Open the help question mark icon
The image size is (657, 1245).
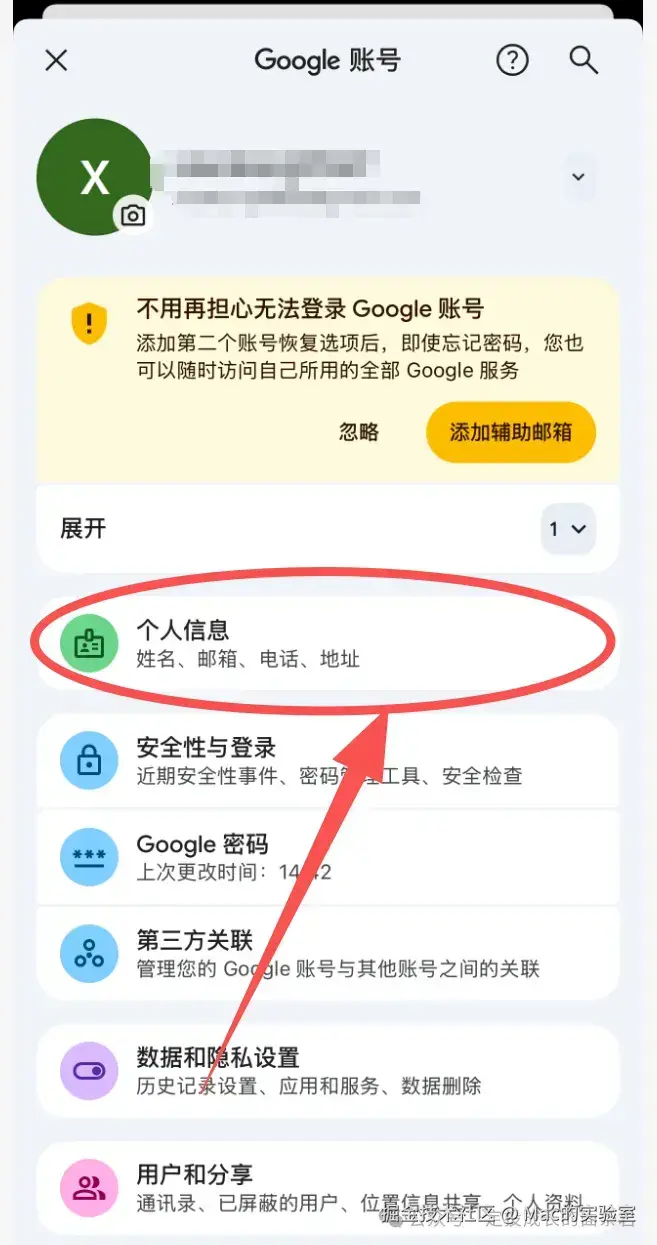pos(512,61)
